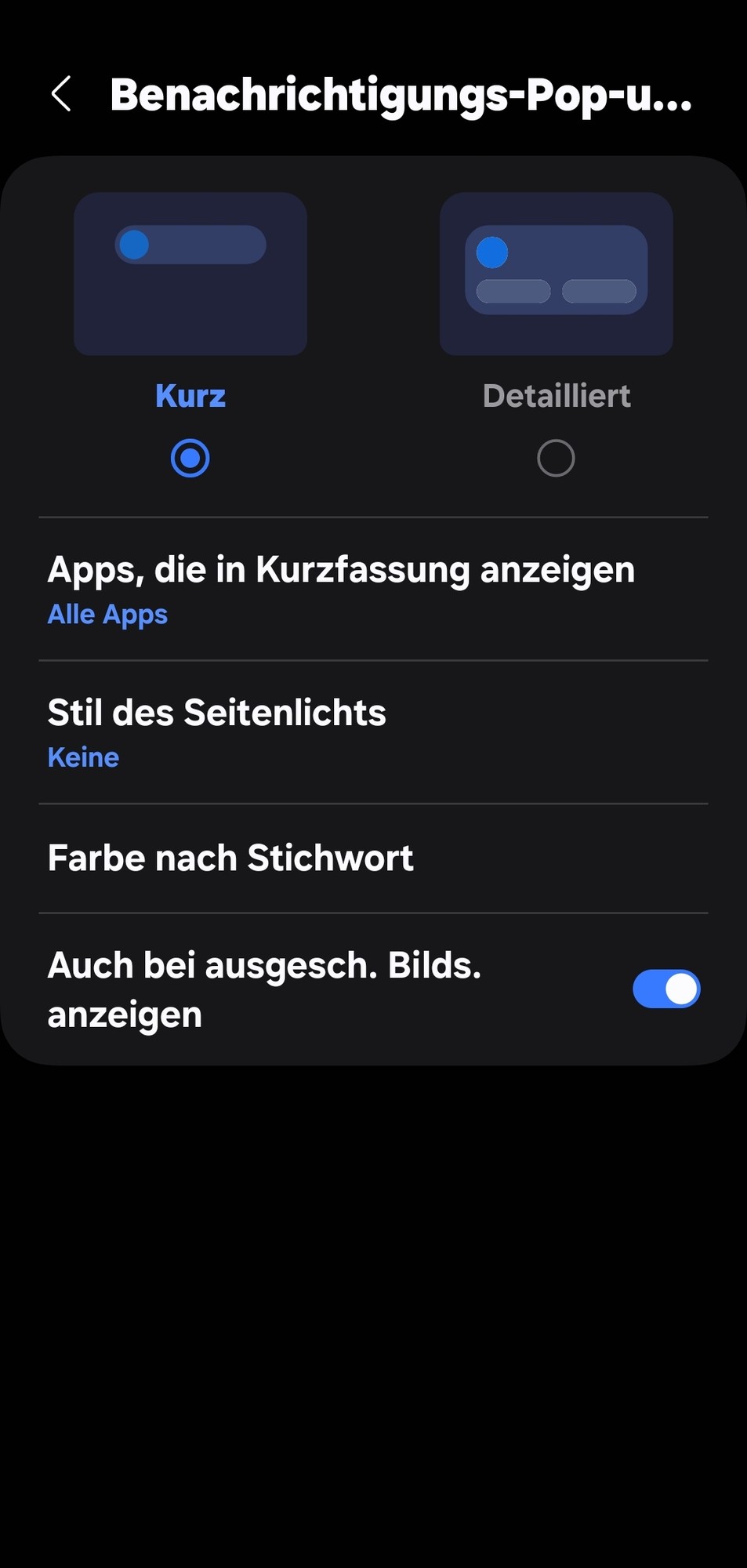Tap the Detailliert style preview tile

pos(556,274)
